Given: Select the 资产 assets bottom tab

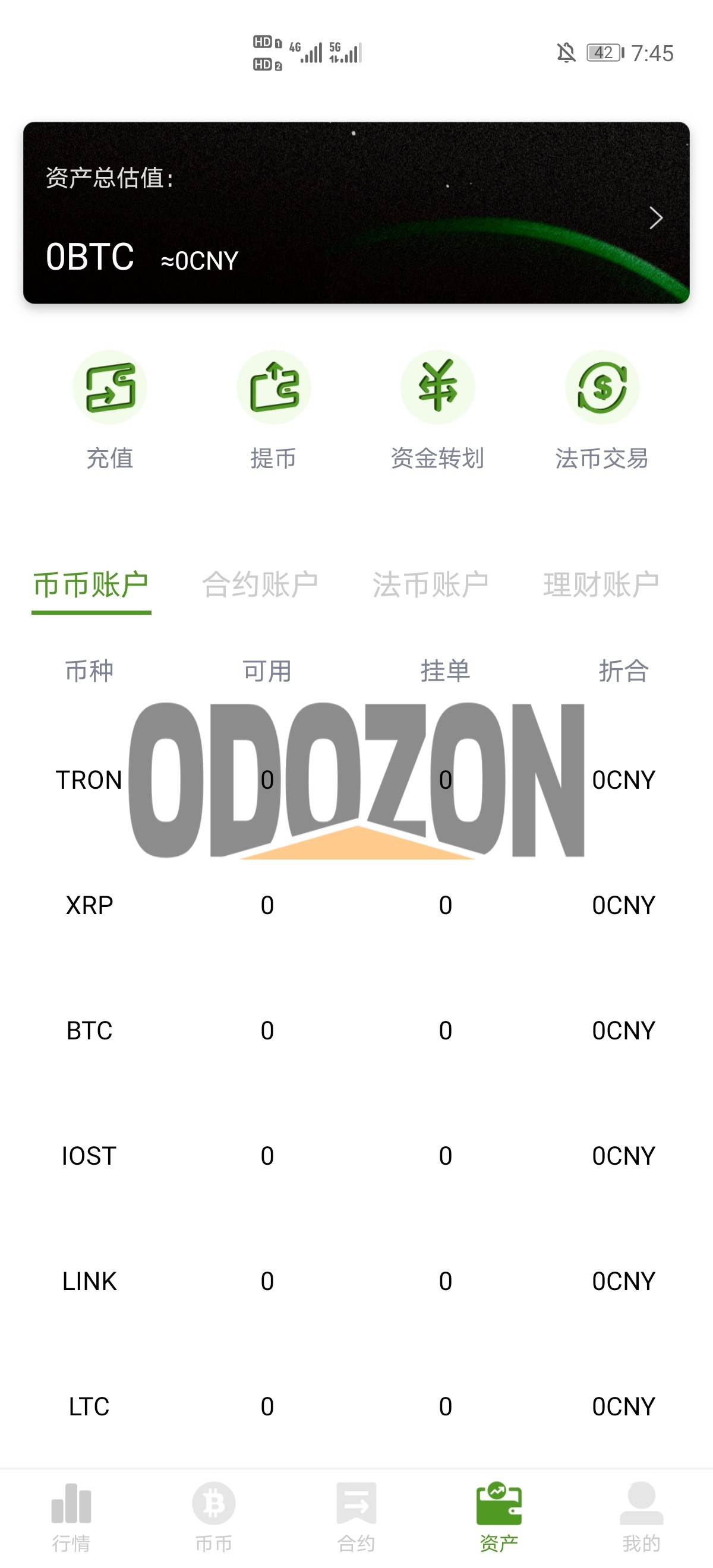Looking at the screenshot, I should click(499, 1517).
